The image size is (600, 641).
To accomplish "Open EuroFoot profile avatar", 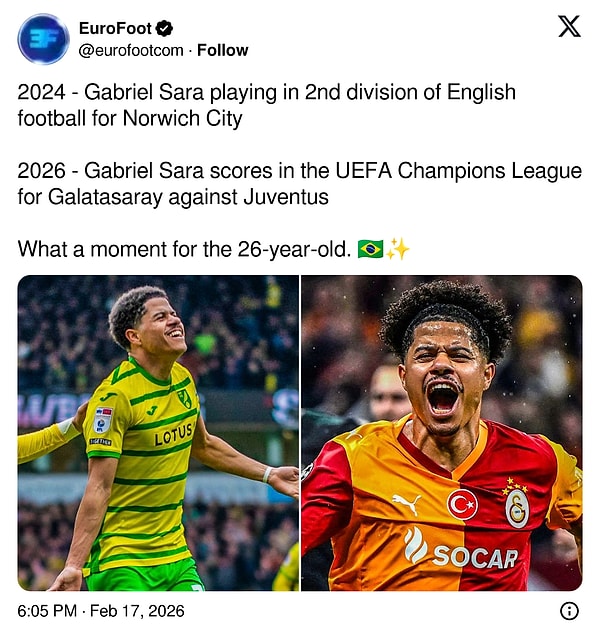I will (43, 39).
